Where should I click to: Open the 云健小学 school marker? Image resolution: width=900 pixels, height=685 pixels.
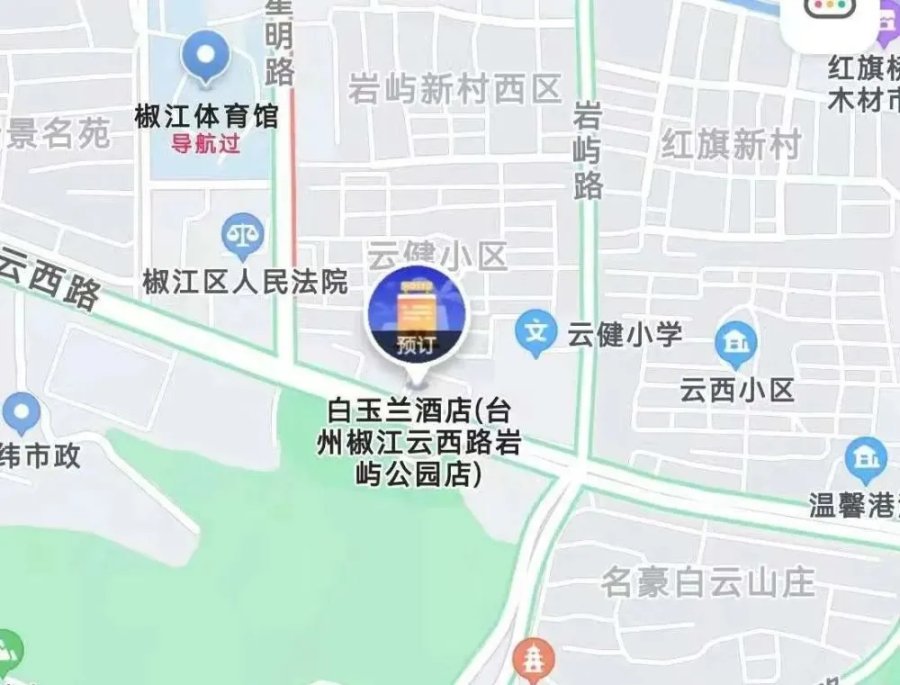pos(537,332)
